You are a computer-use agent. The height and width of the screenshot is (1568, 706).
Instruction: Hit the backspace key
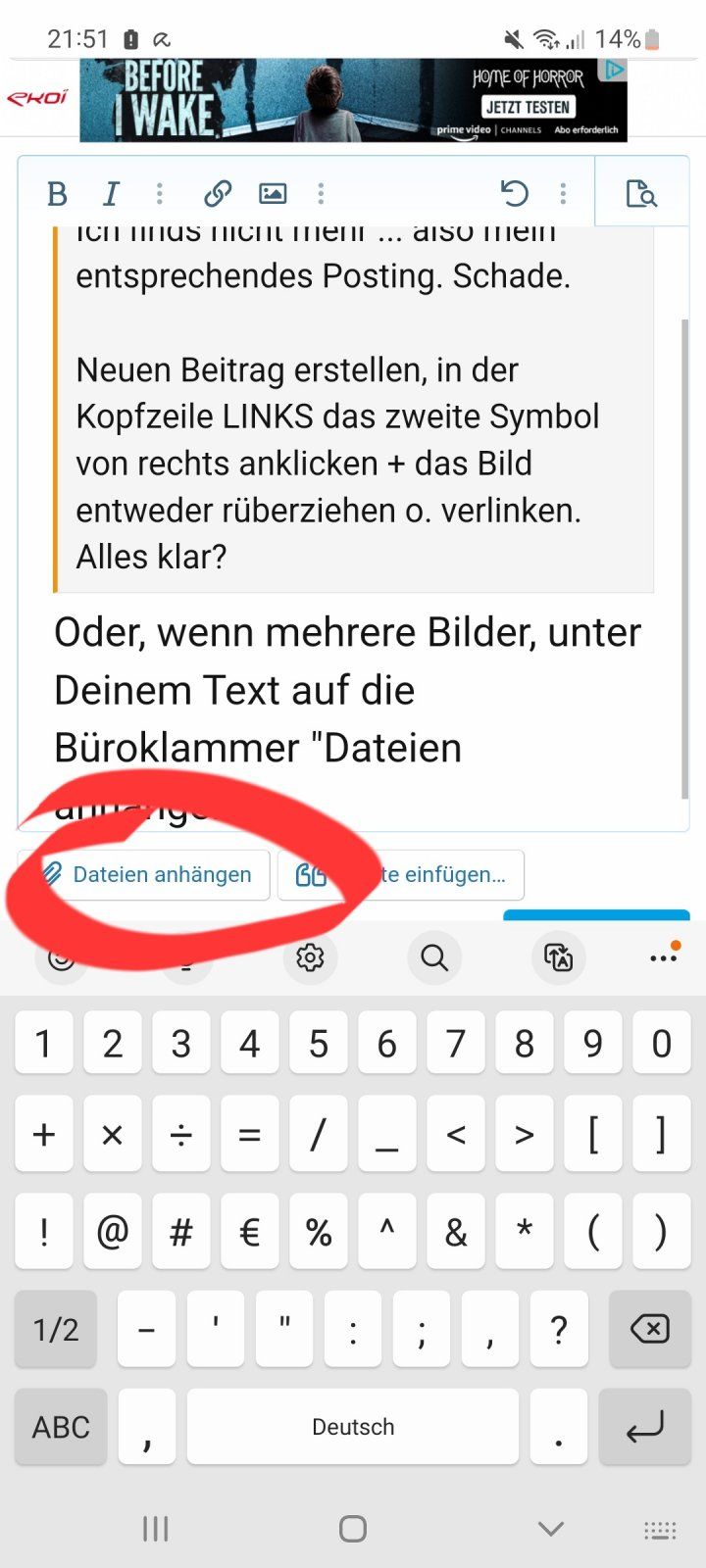[x=649, y=1329]
